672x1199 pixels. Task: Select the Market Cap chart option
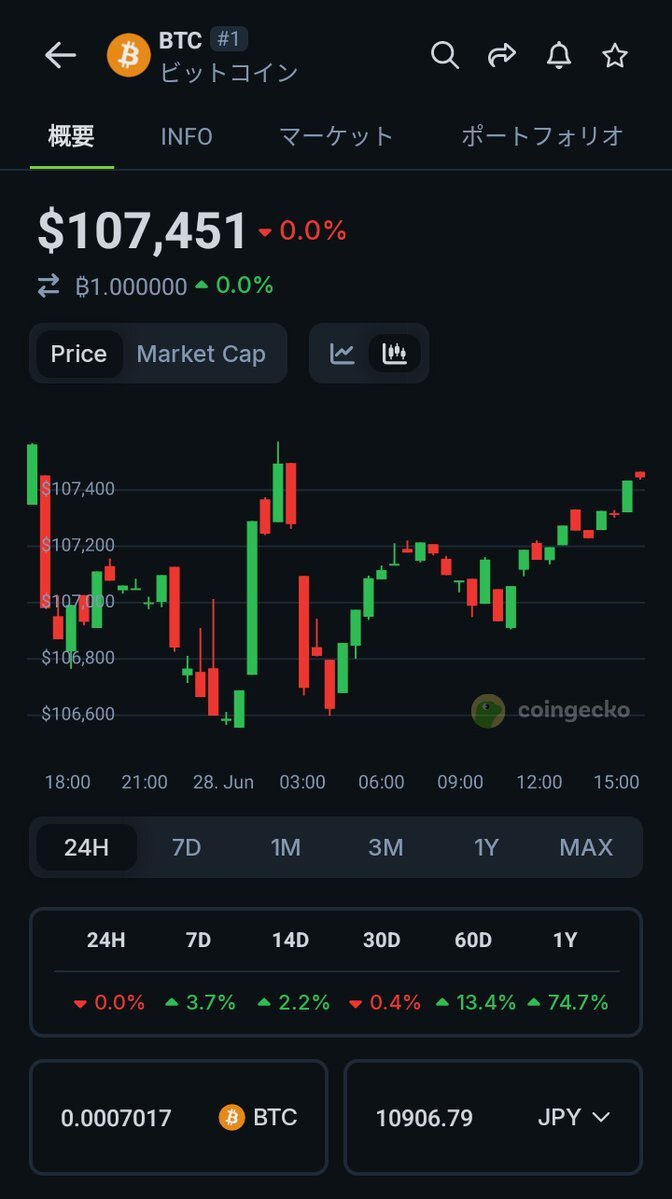pyautogui.click(x=201, y=354)
